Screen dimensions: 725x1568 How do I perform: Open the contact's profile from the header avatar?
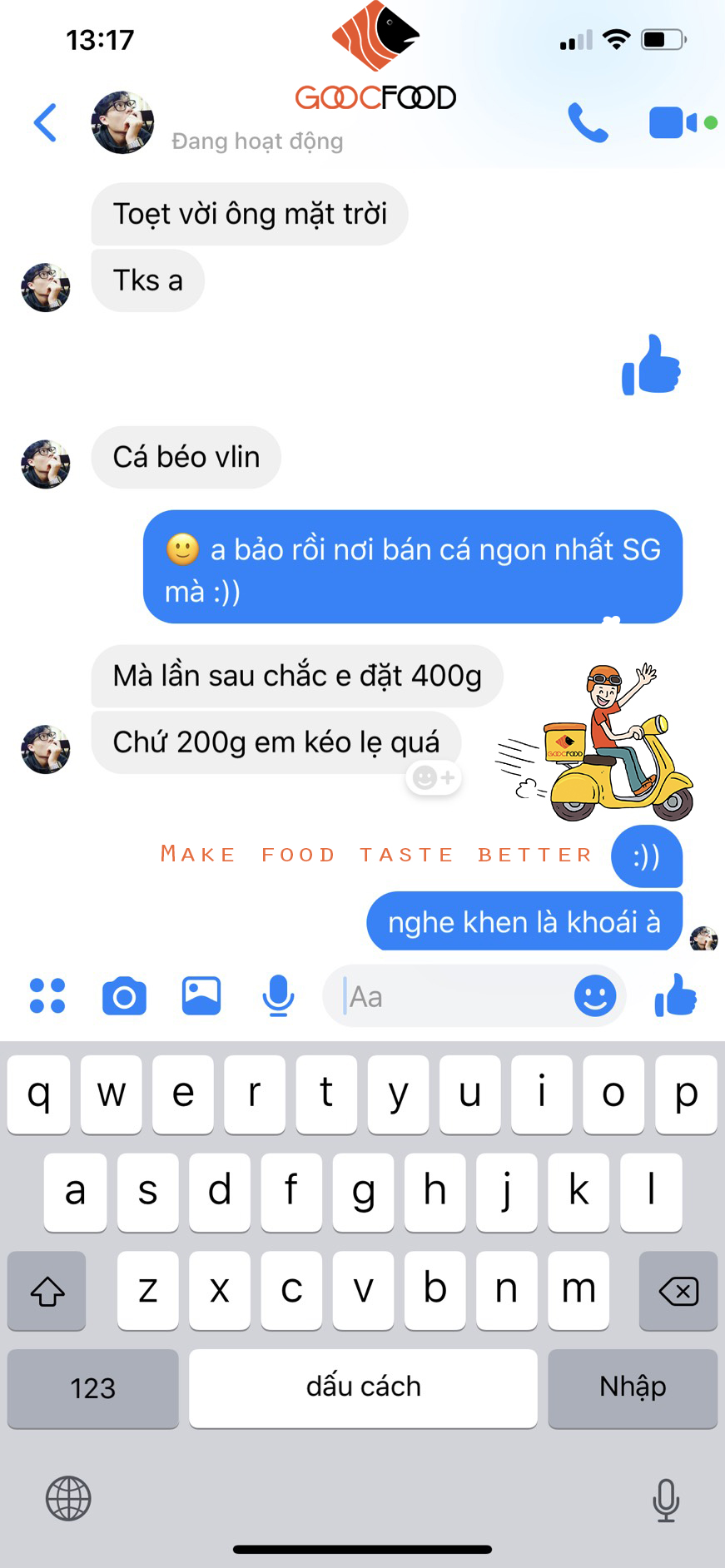click(122, 123)
